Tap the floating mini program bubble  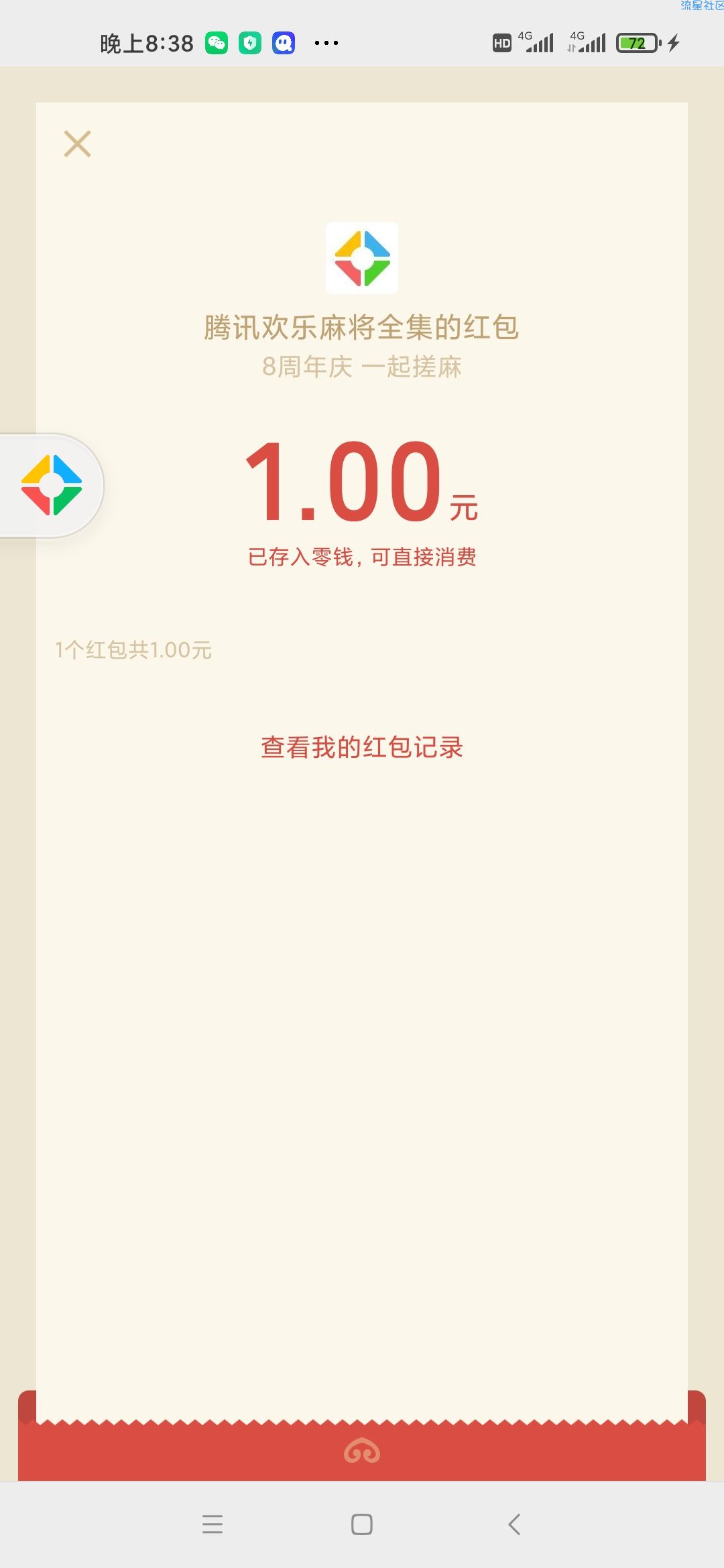point(52,485)
